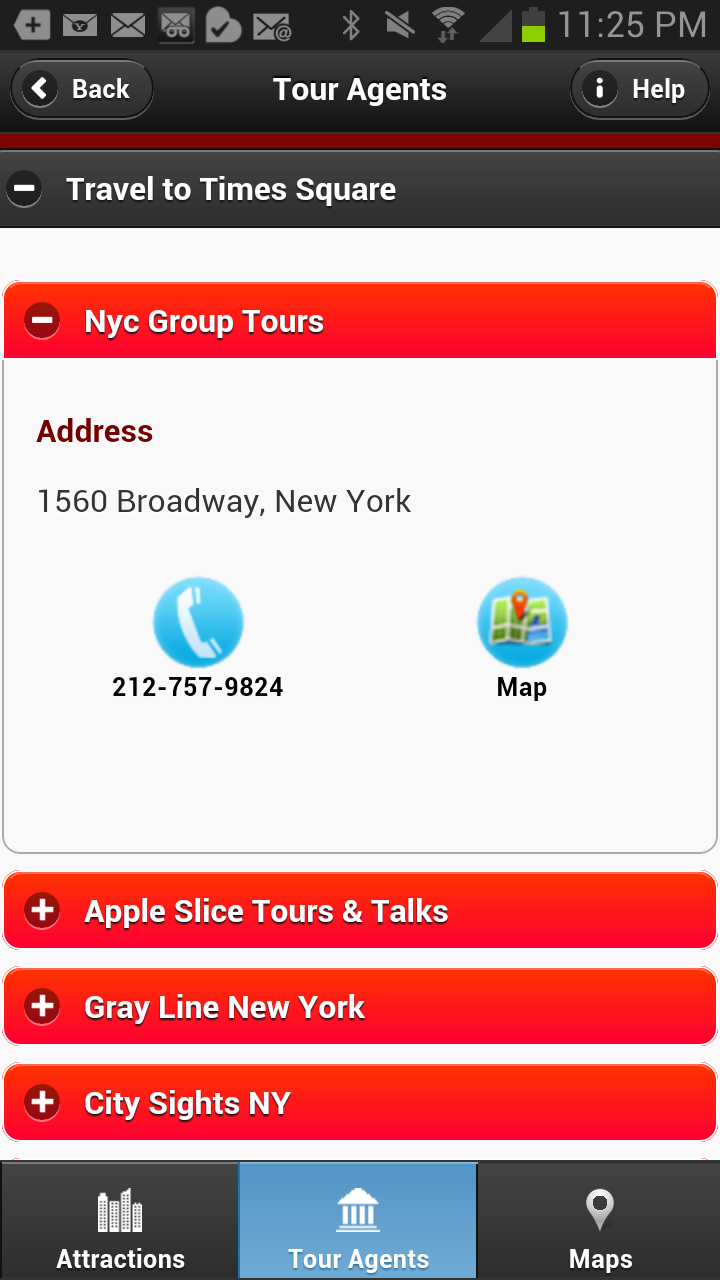The width and height of the screenshot is (720, 1280).
Task: Select the phone number 212-757-9824
Action: tap(198, 687)
